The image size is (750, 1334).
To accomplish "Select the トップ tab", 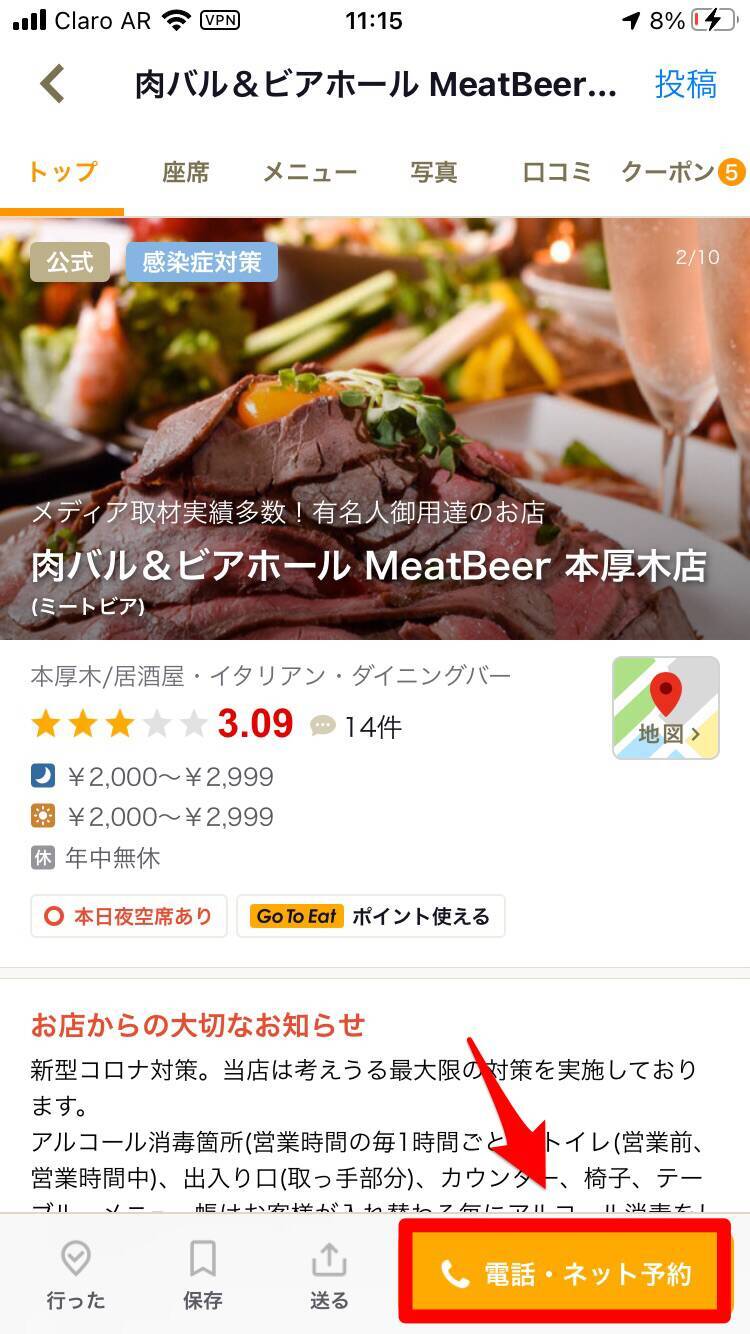I will (62, 172).
